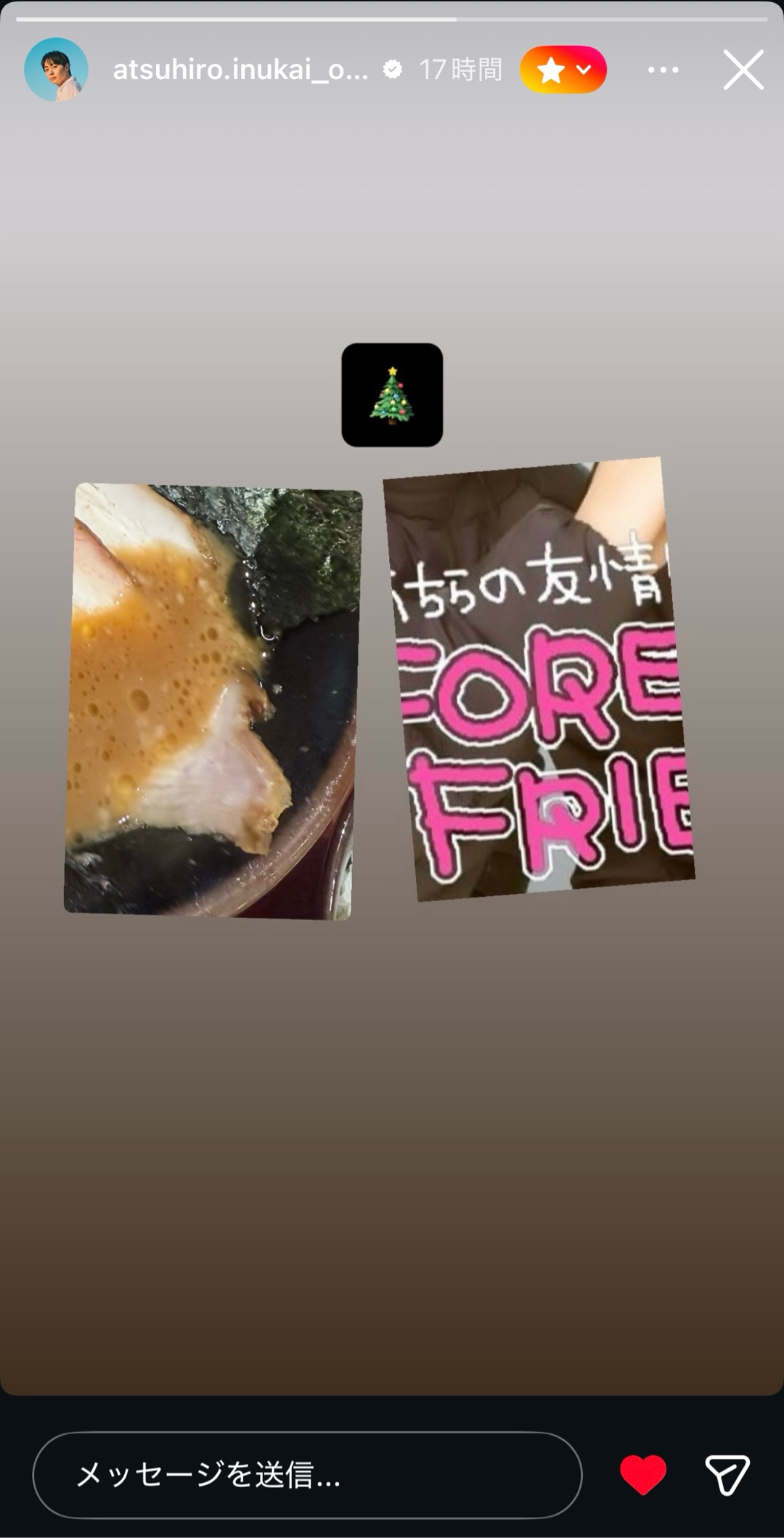Open the star close-friends badge dropdown

[x=563, y=70]
